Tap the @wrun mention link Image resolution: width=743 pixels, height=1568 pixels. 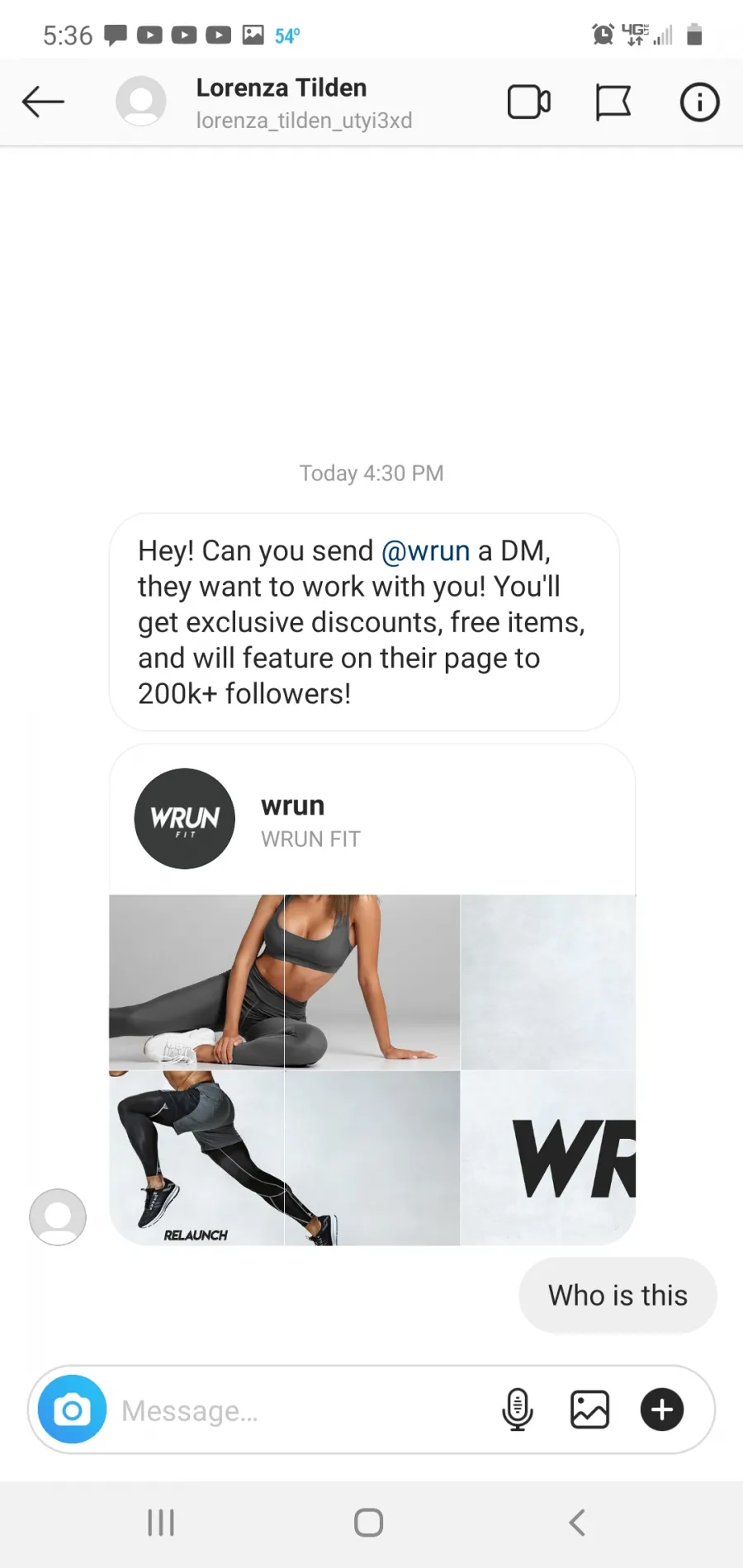click(425, 550)
